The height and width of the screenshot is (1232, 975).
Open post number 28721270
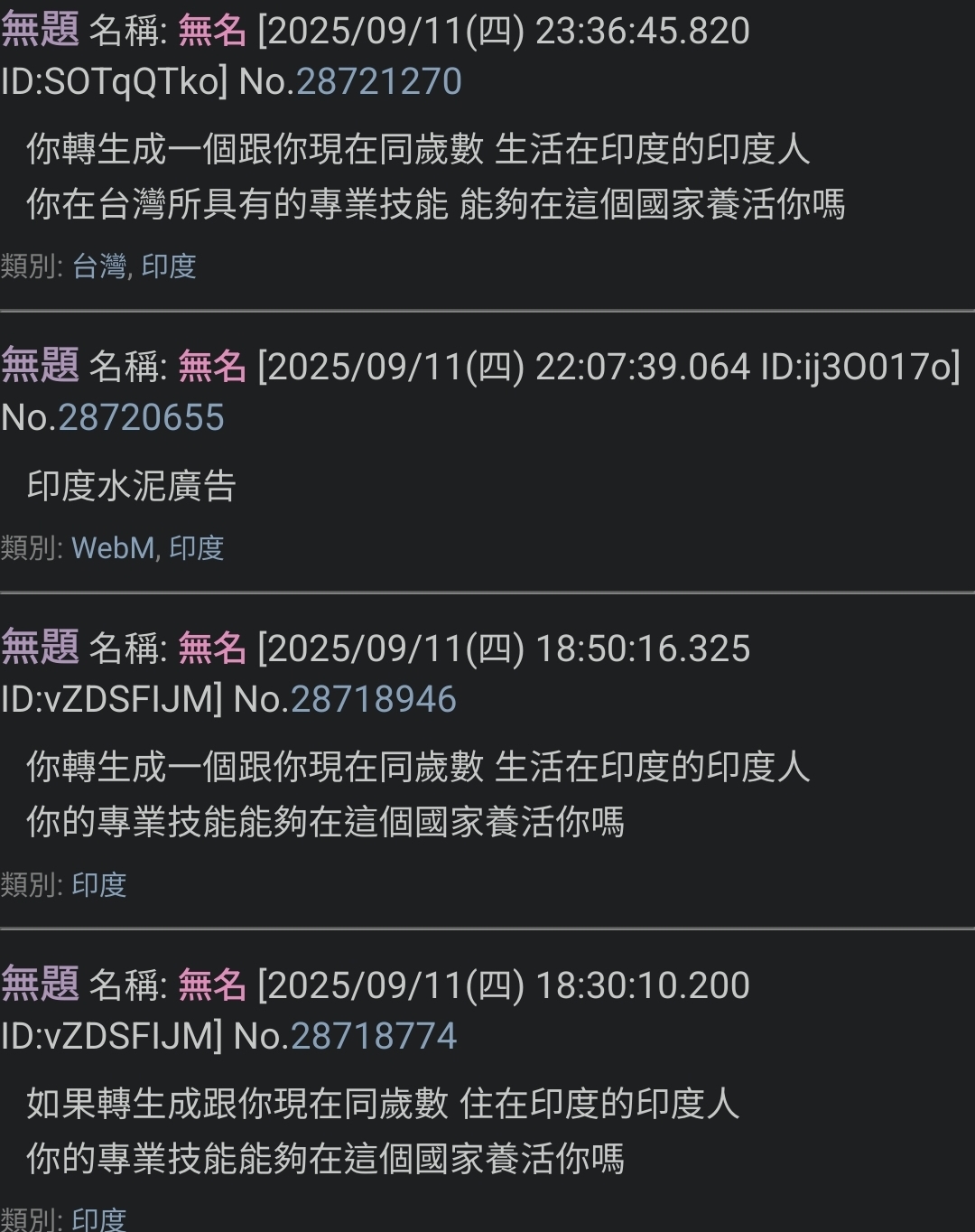[x=378, y=82]
